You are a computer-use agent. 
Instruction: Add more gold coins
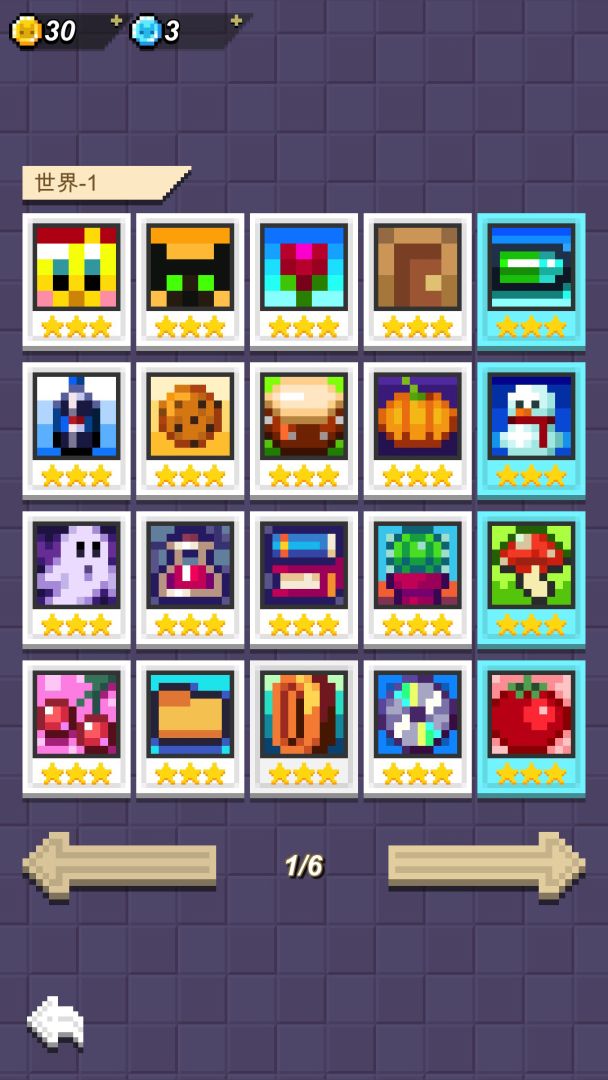(x=116, y=21)
